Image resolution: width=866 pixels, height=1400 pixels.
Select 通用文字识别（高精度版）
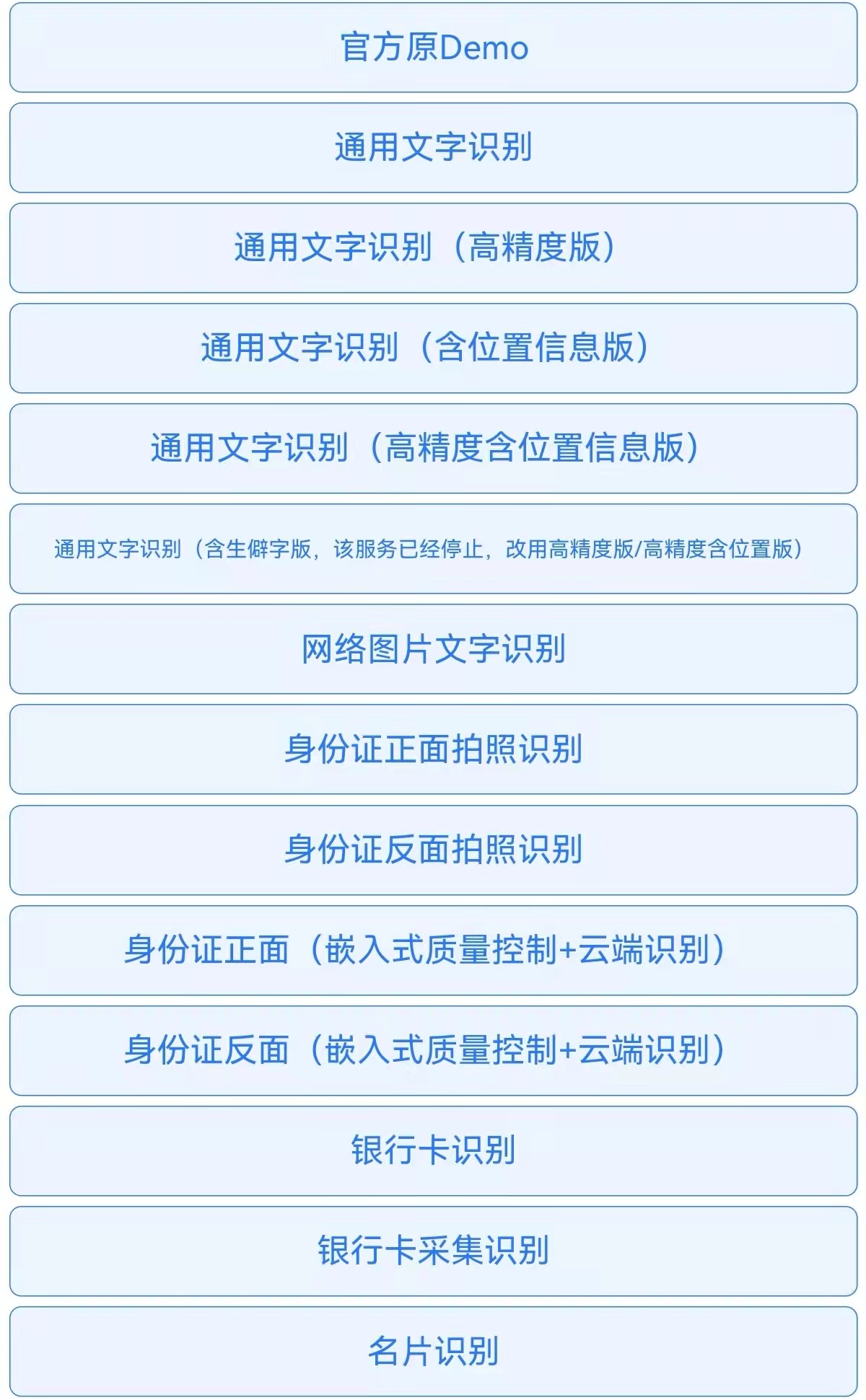(x=433, y=248)
